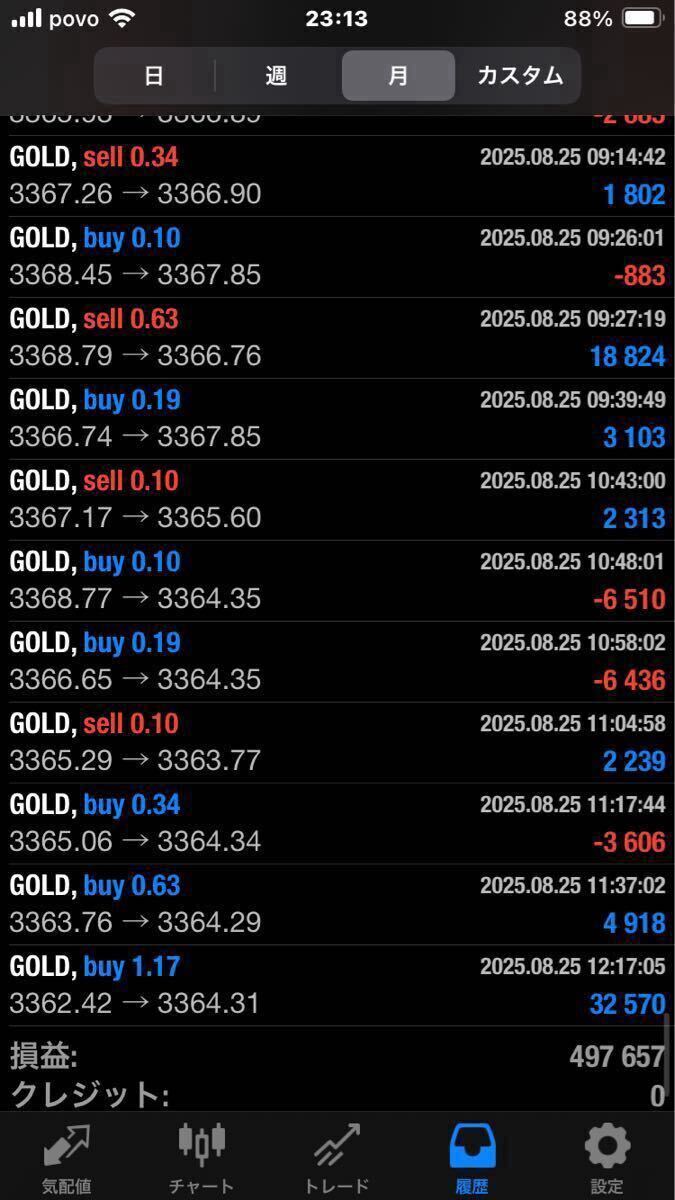Expand the GOLD buy 0.19 trade at 10:58:02
The height and width of the screenshot is (1200, 675).
pyautogui.click(x=337, y=662)
